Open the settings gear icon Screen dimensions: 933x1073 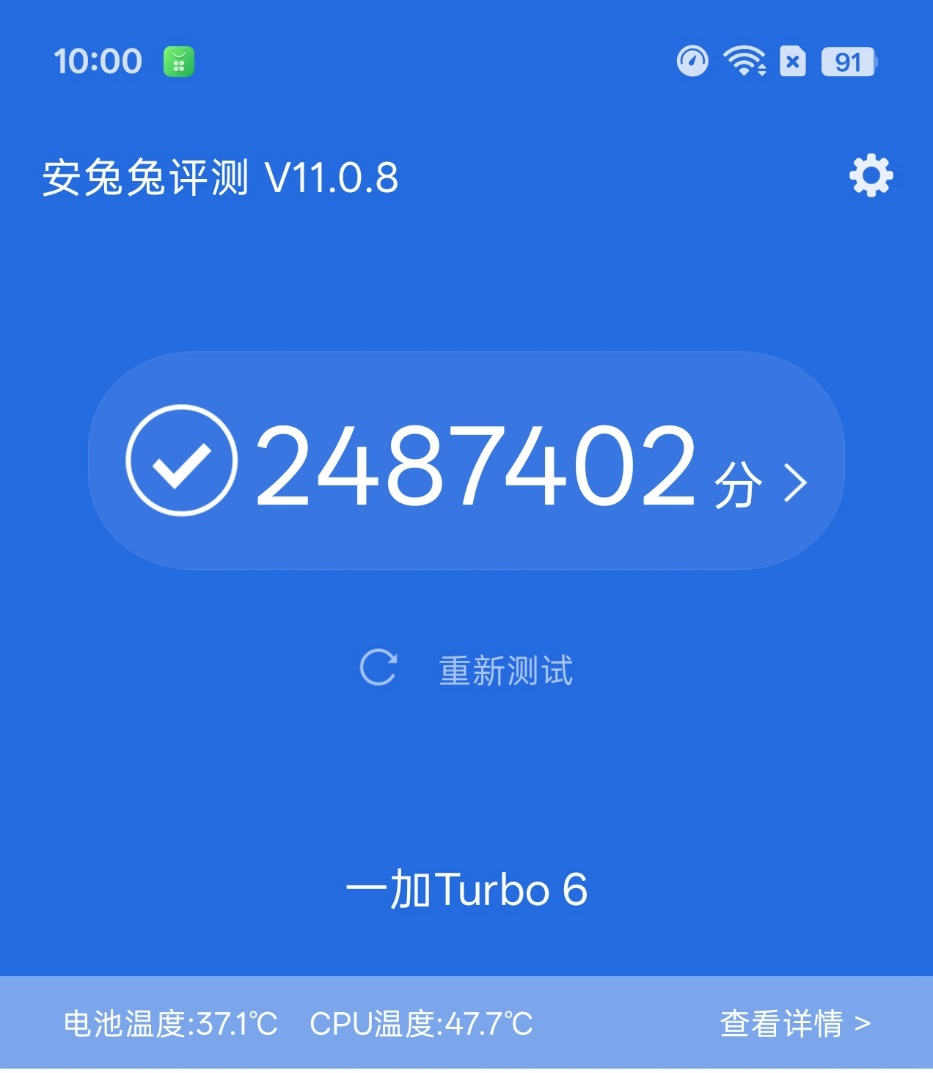(x=870, y=177)
